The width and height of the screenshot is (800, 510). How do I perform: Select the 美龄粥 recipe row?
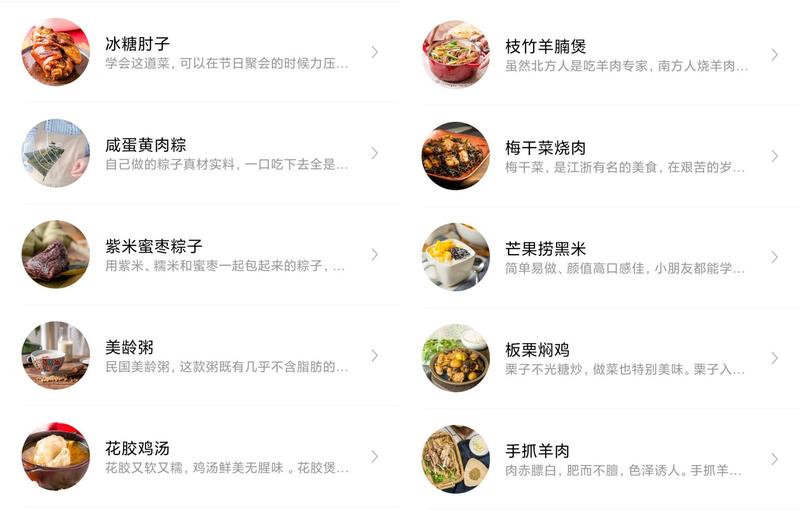click(x=200, y=356)
